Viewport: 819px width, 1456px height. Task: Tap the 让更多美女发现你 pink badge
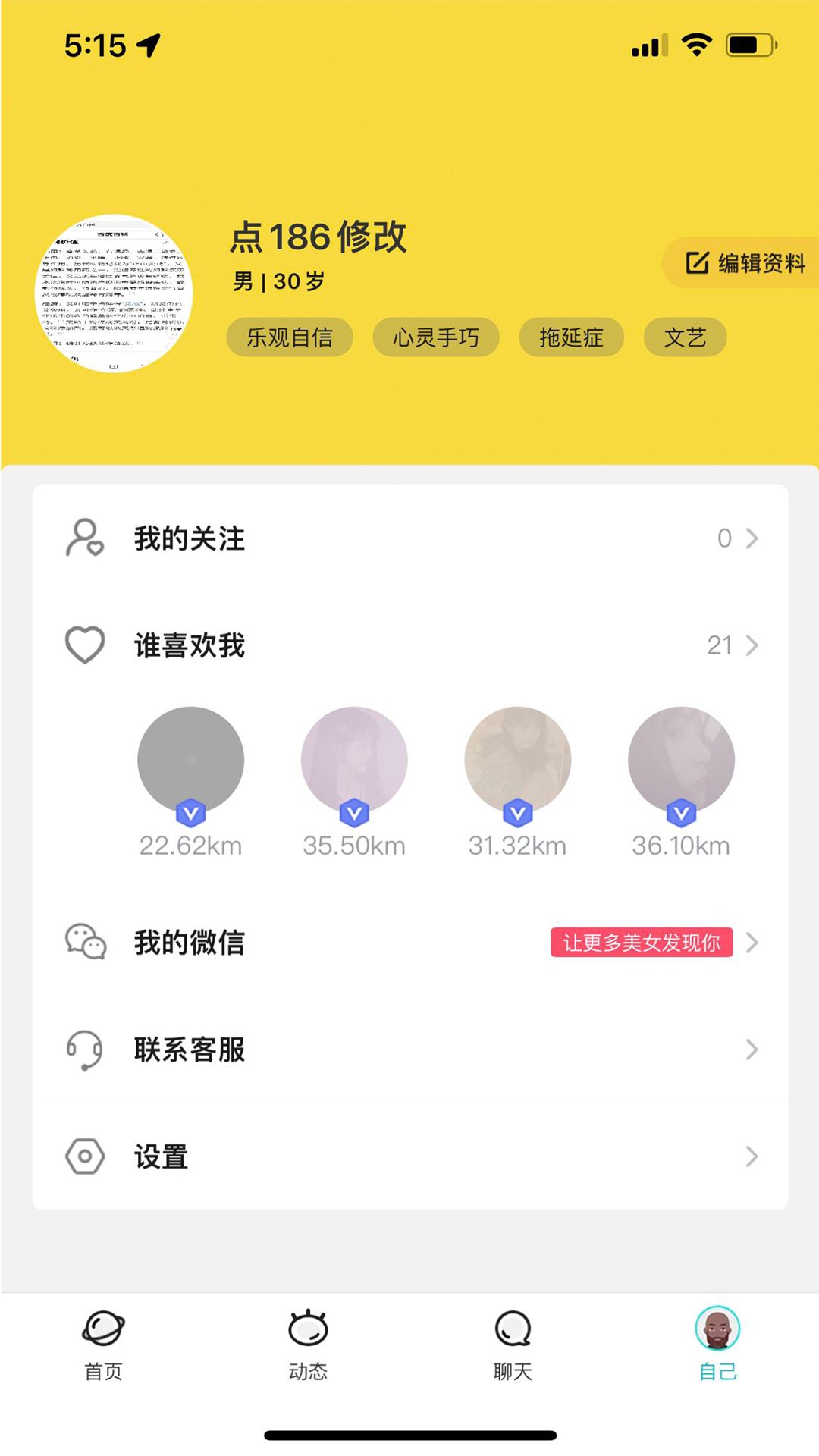642,943
